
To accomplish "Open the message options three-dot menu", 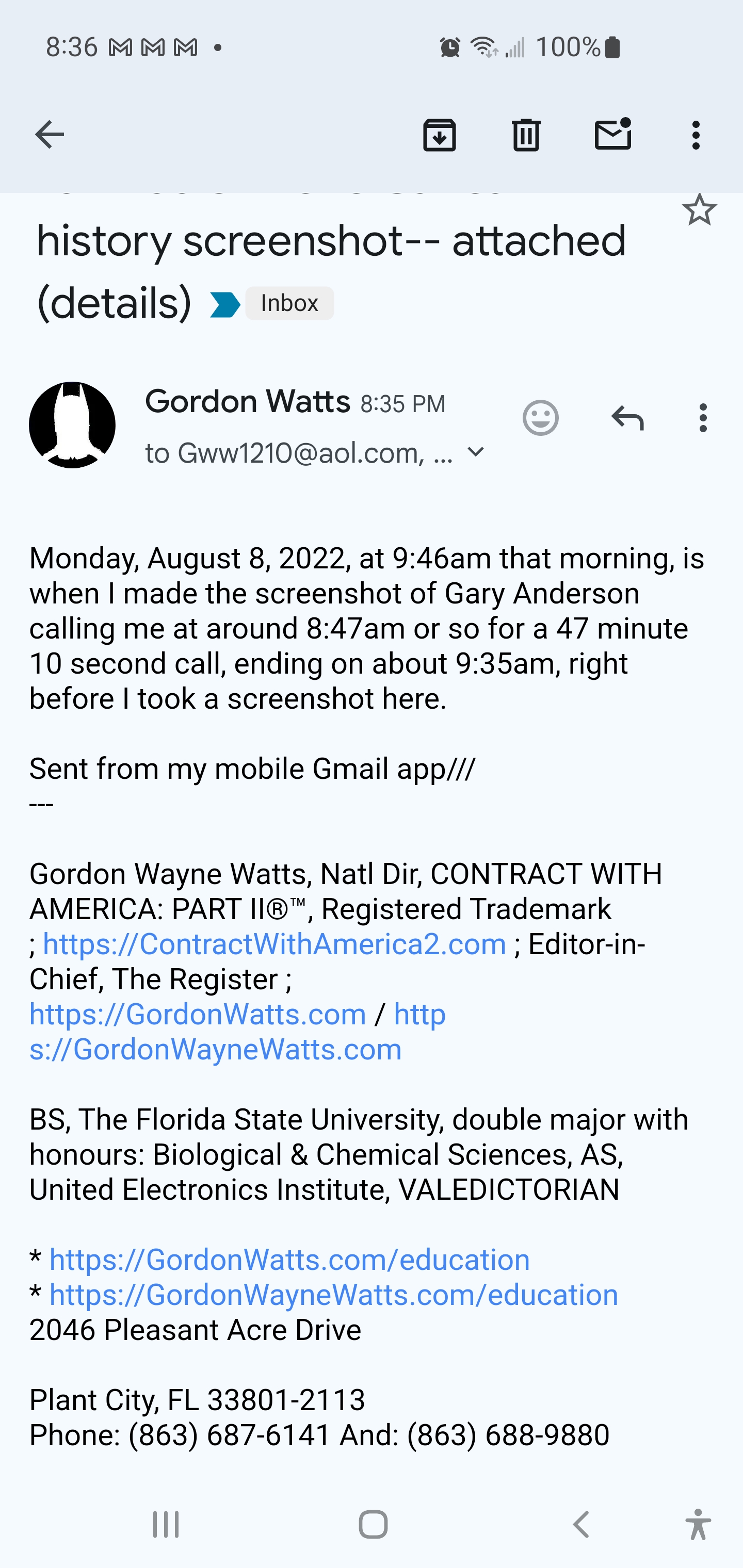I will pyautogui.click(x=703, y=418).
